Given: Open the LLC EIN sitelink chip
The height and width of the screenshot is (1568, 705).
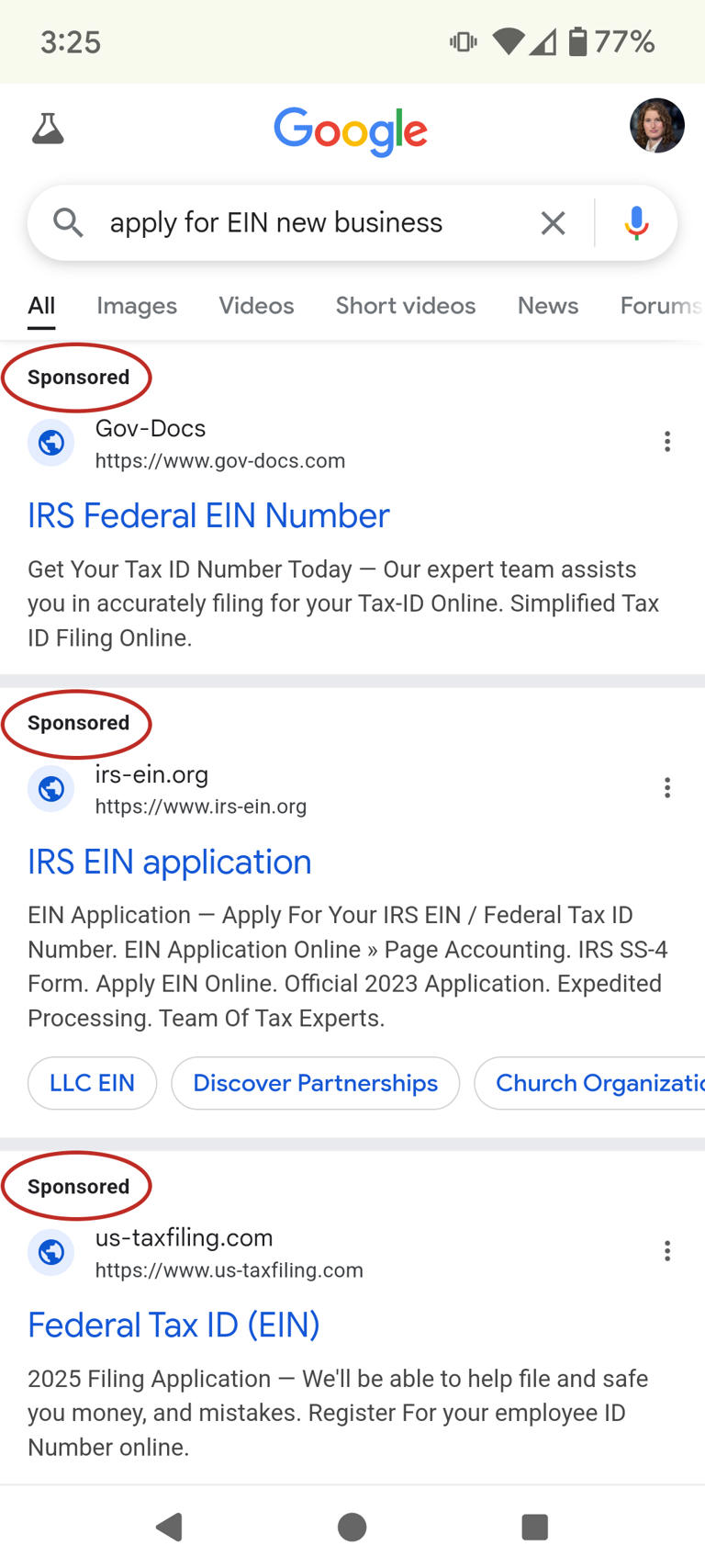Looking at the screenshot, I should [92, 1083].
